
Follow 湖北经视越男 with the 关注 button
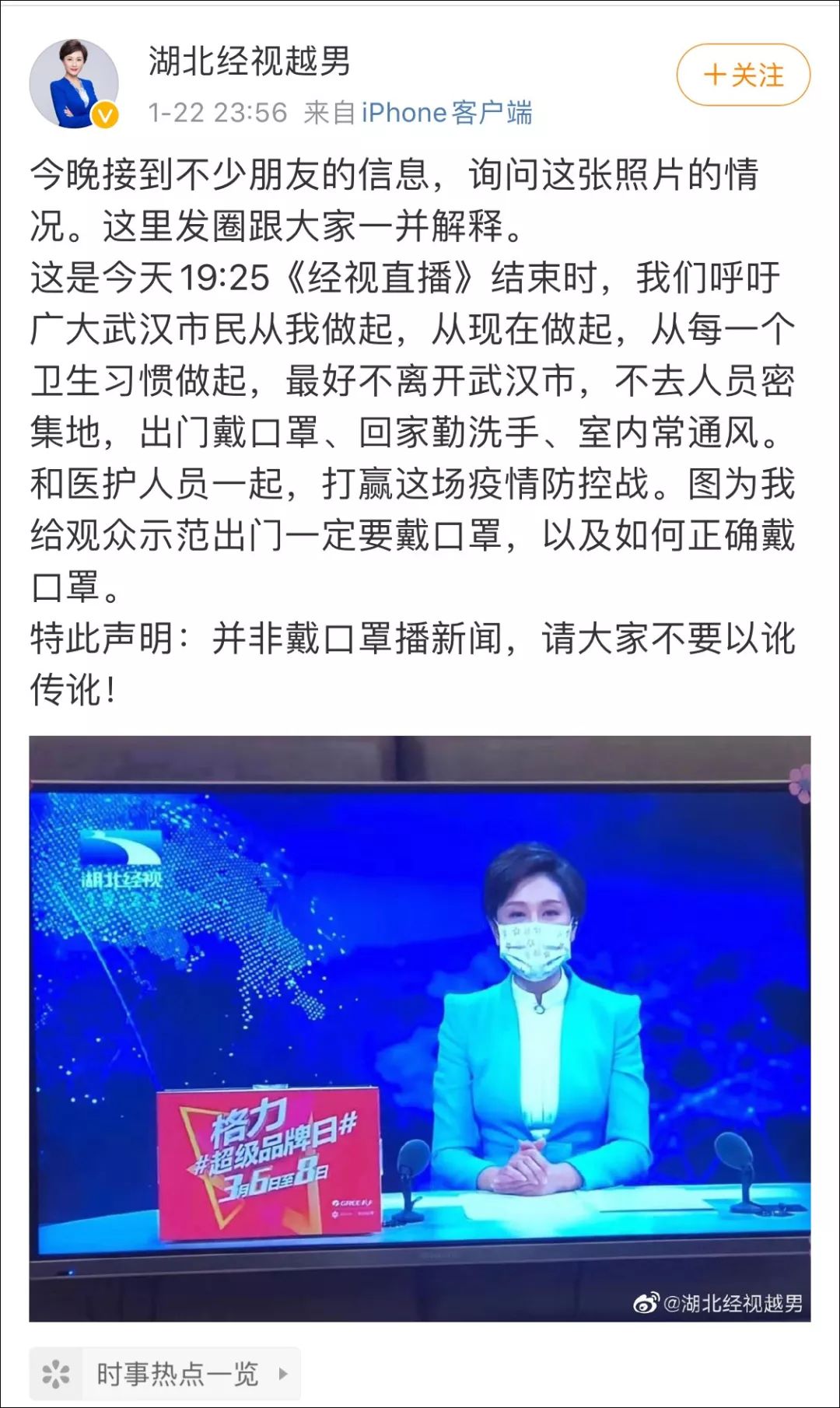pyautogui.click(x=743, y=75)
